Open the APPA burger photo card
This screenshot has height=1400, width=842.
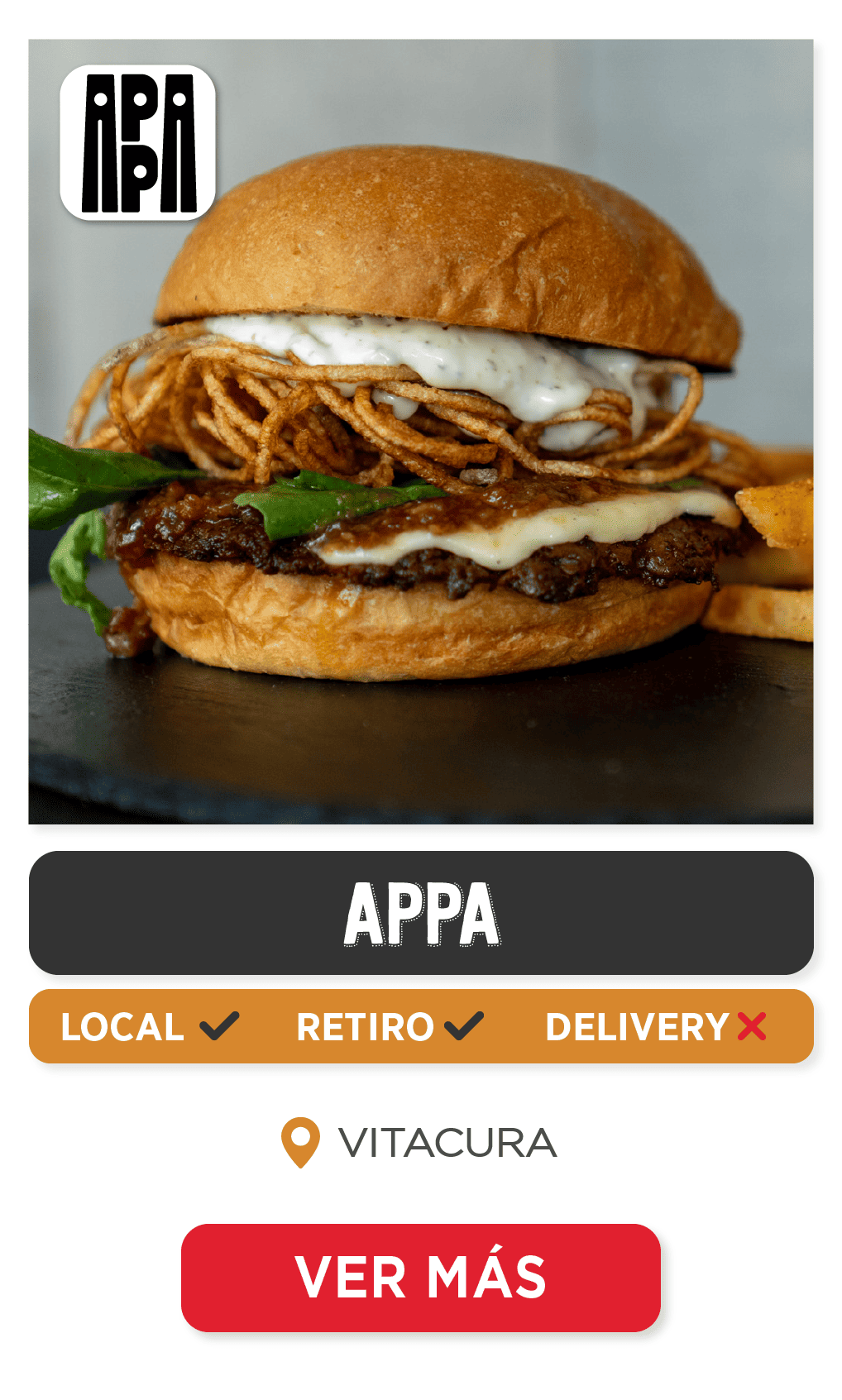[x=420, y=431]
